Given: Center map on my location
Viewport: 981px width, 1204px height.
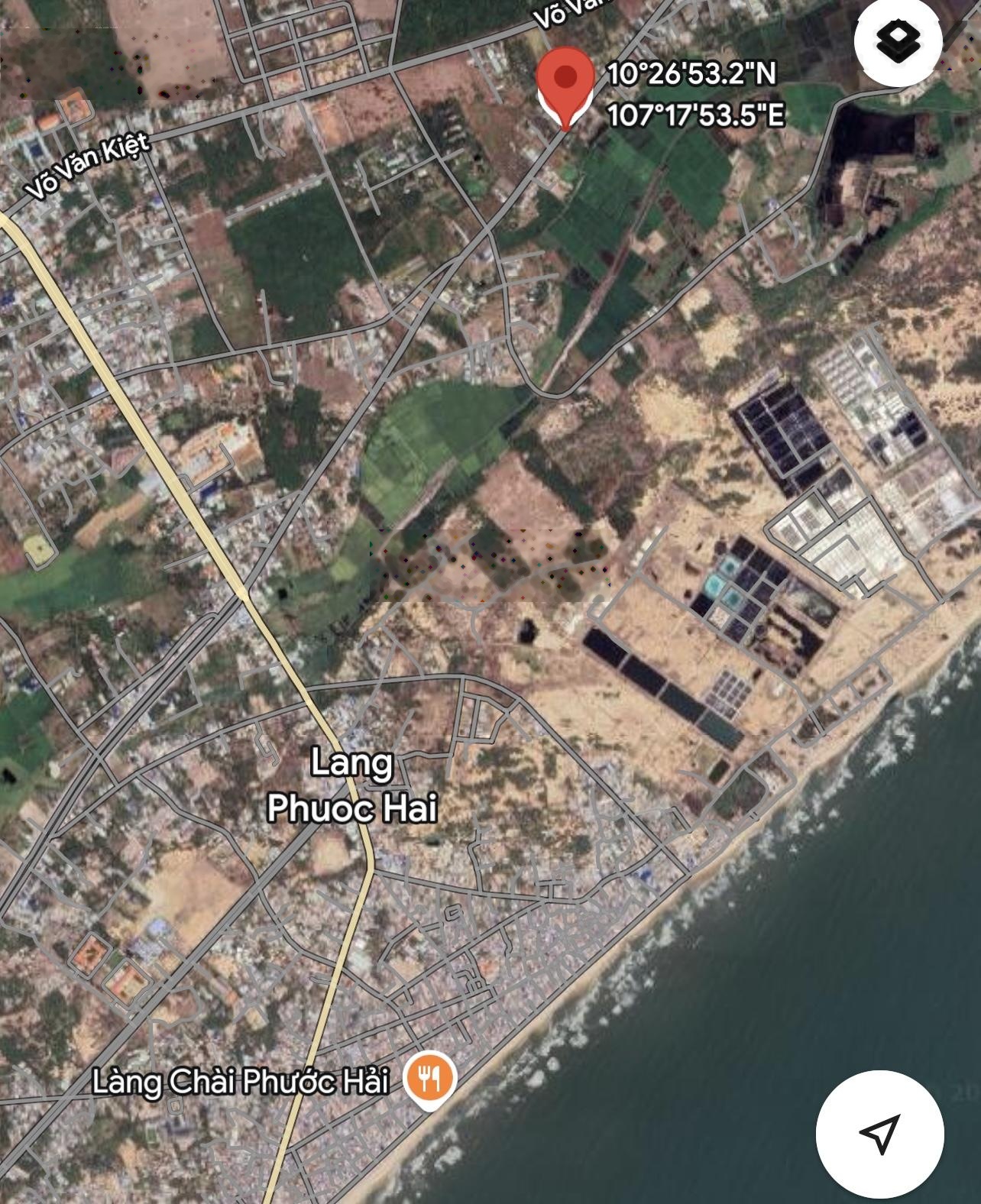Looking at the screenshot, I should (x=879, y=1133).
